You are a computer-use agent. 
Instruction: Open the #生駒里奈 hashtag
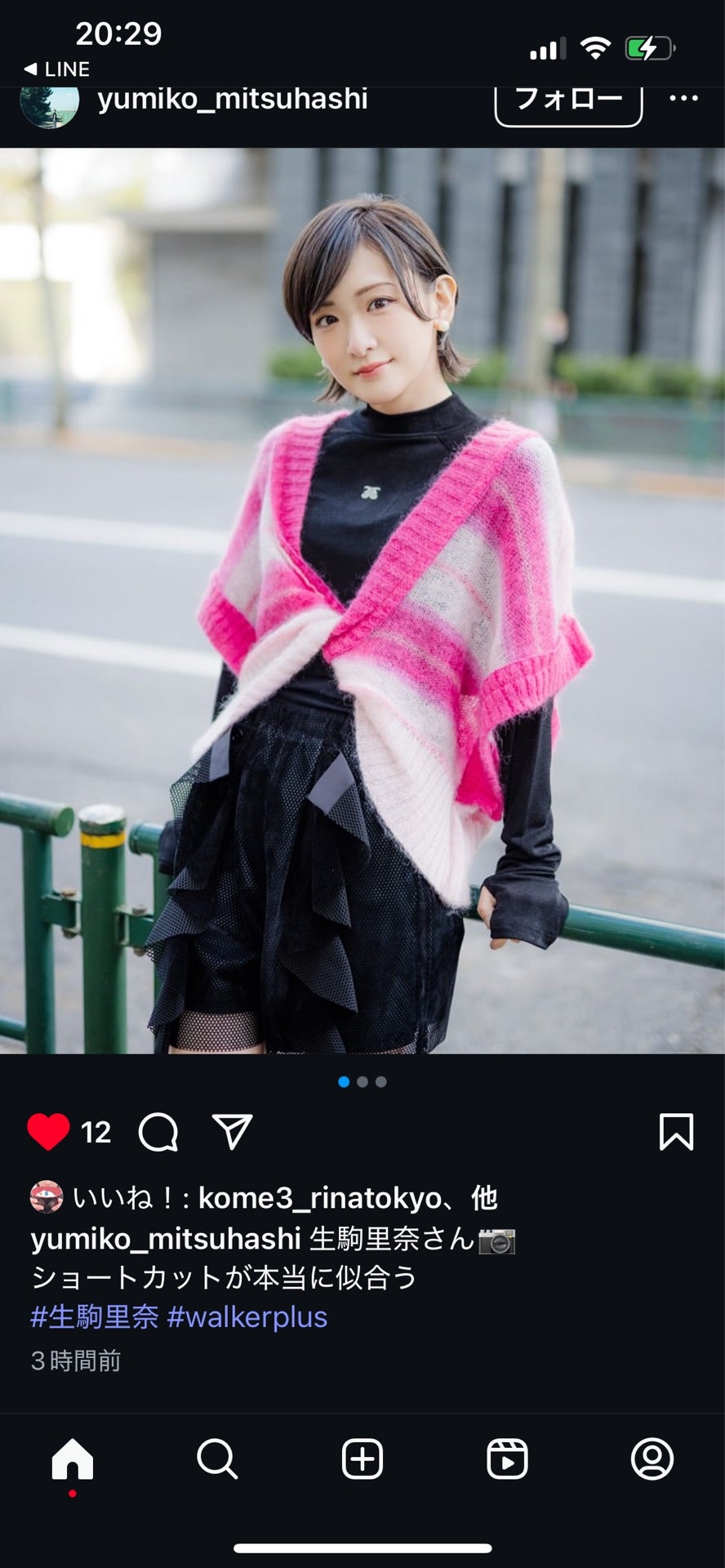(95, 1317)
